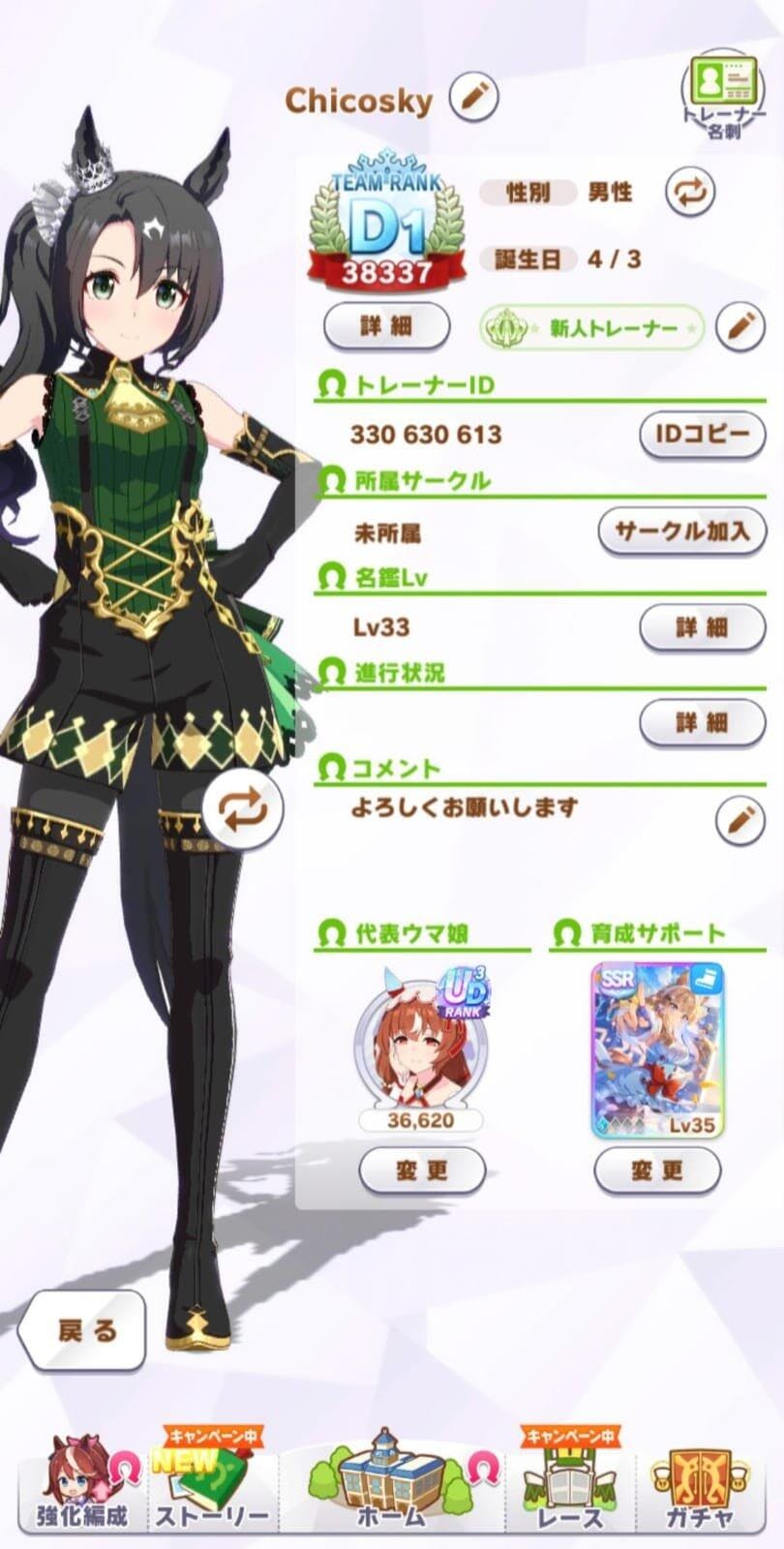
Task: Change the 代表ウマ娘 with 変更
Action: point(422,1170)
